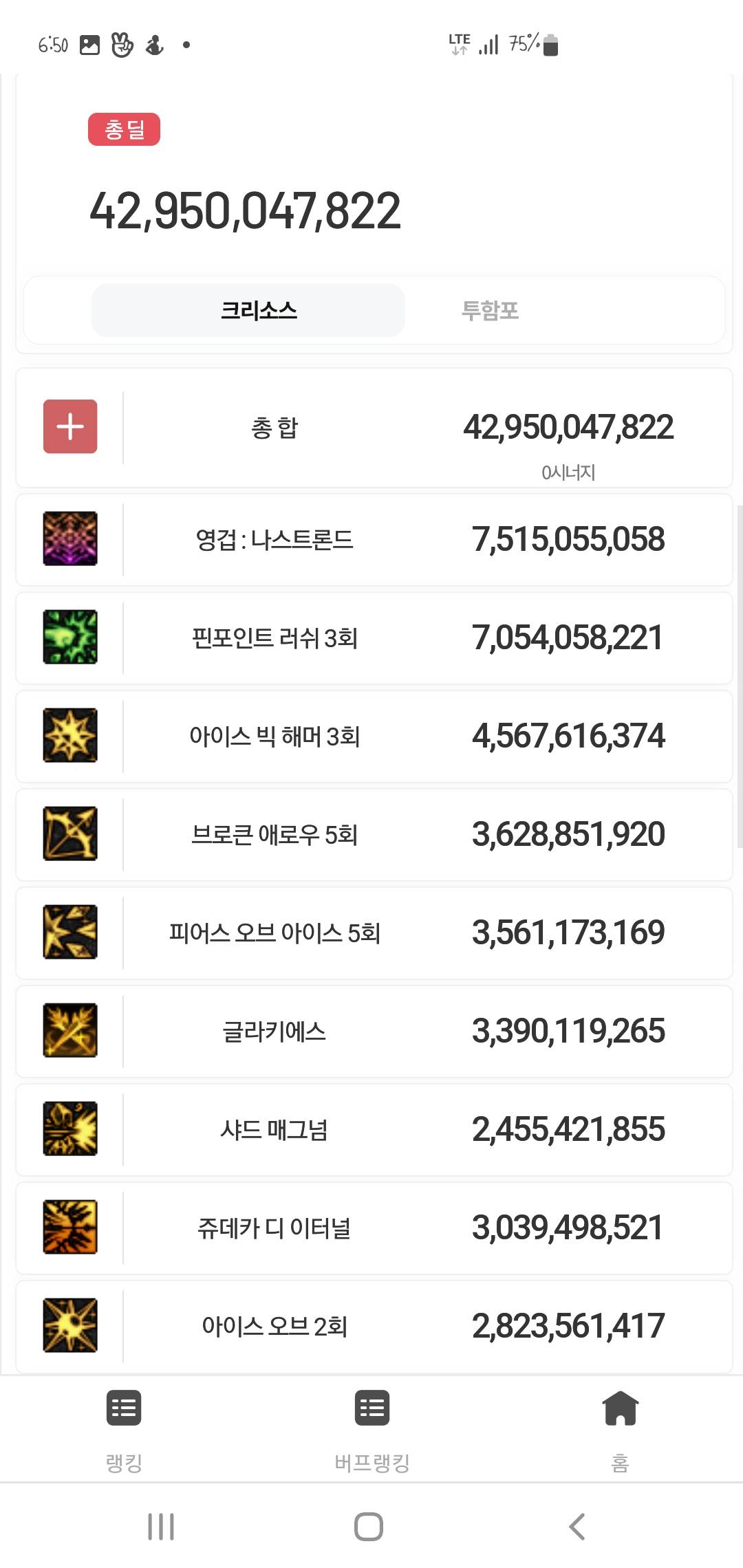Switch to the 투함포 tab

(x=489, y=310)
